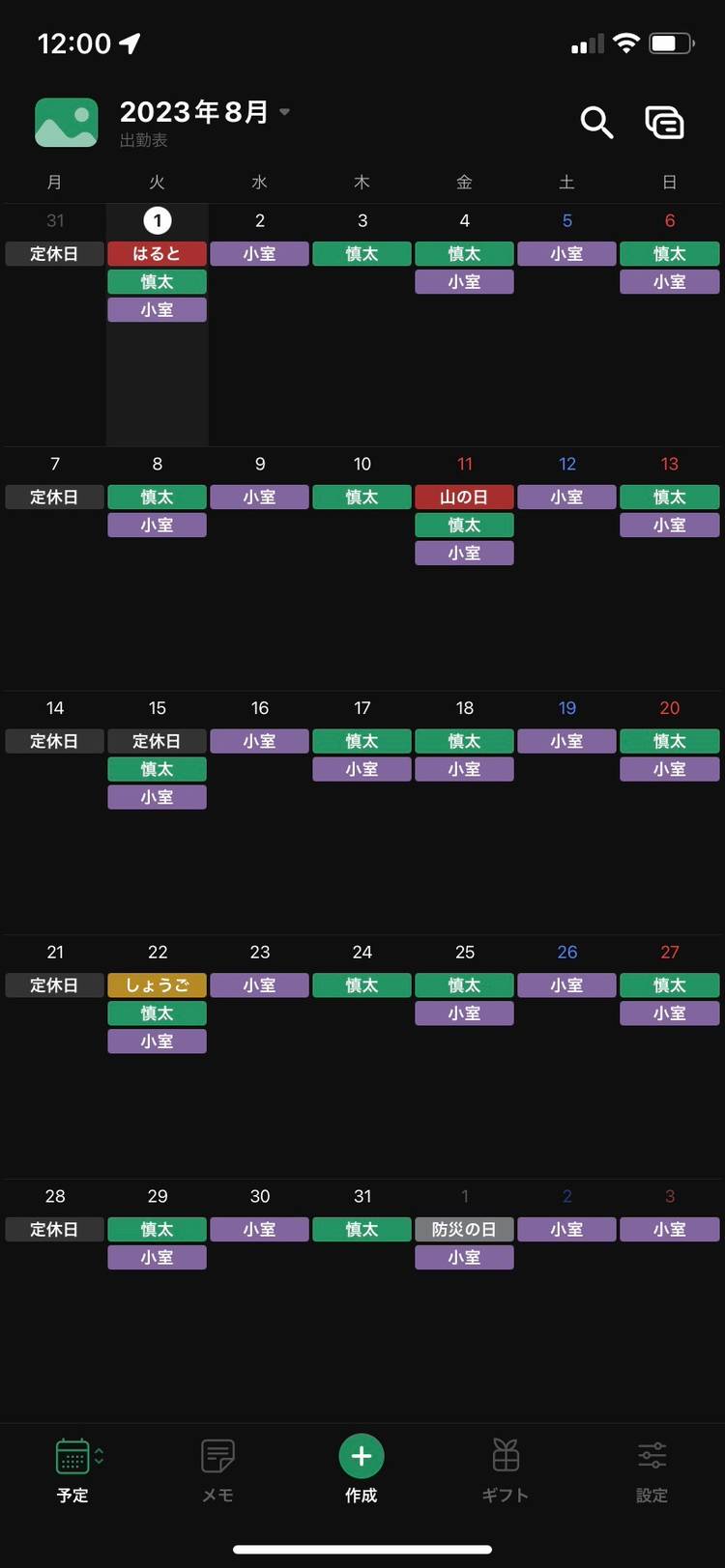Open the 山の日 event on August 11
Image resolution: width=725 pixels, height=1568 pixels.
pyautogui.click(x=464, y=498)
